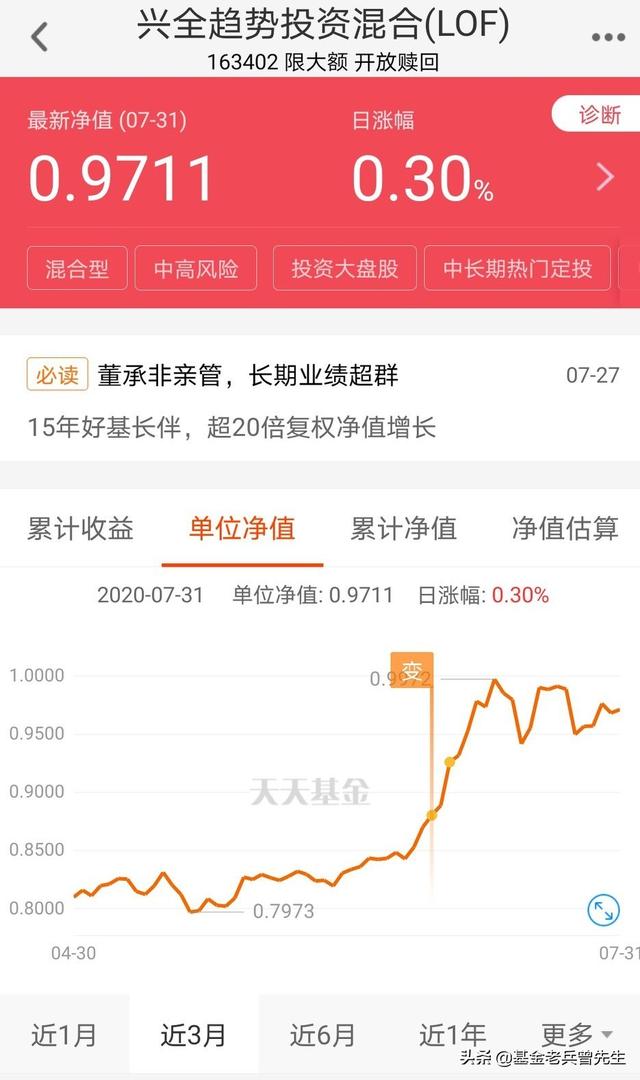
Task: Show the 近6月 chart range
Action: pyautogui.click(x=322, y=1035)
